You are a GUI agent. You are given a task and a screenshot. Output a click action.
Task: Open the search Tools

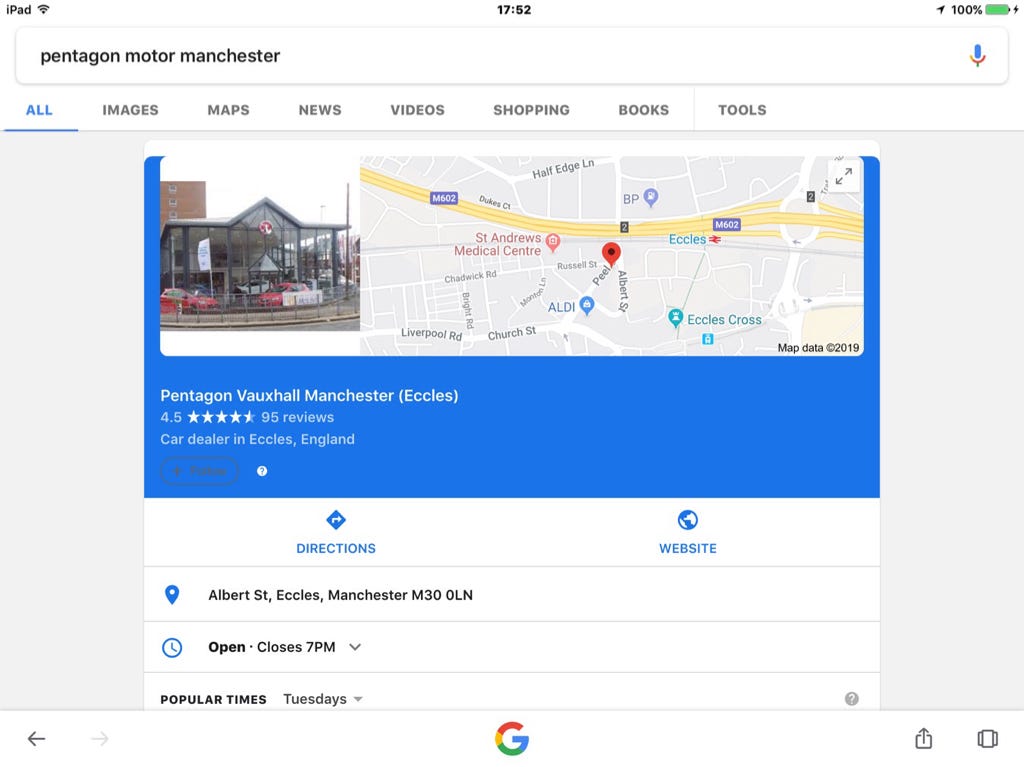coord(742,110)
